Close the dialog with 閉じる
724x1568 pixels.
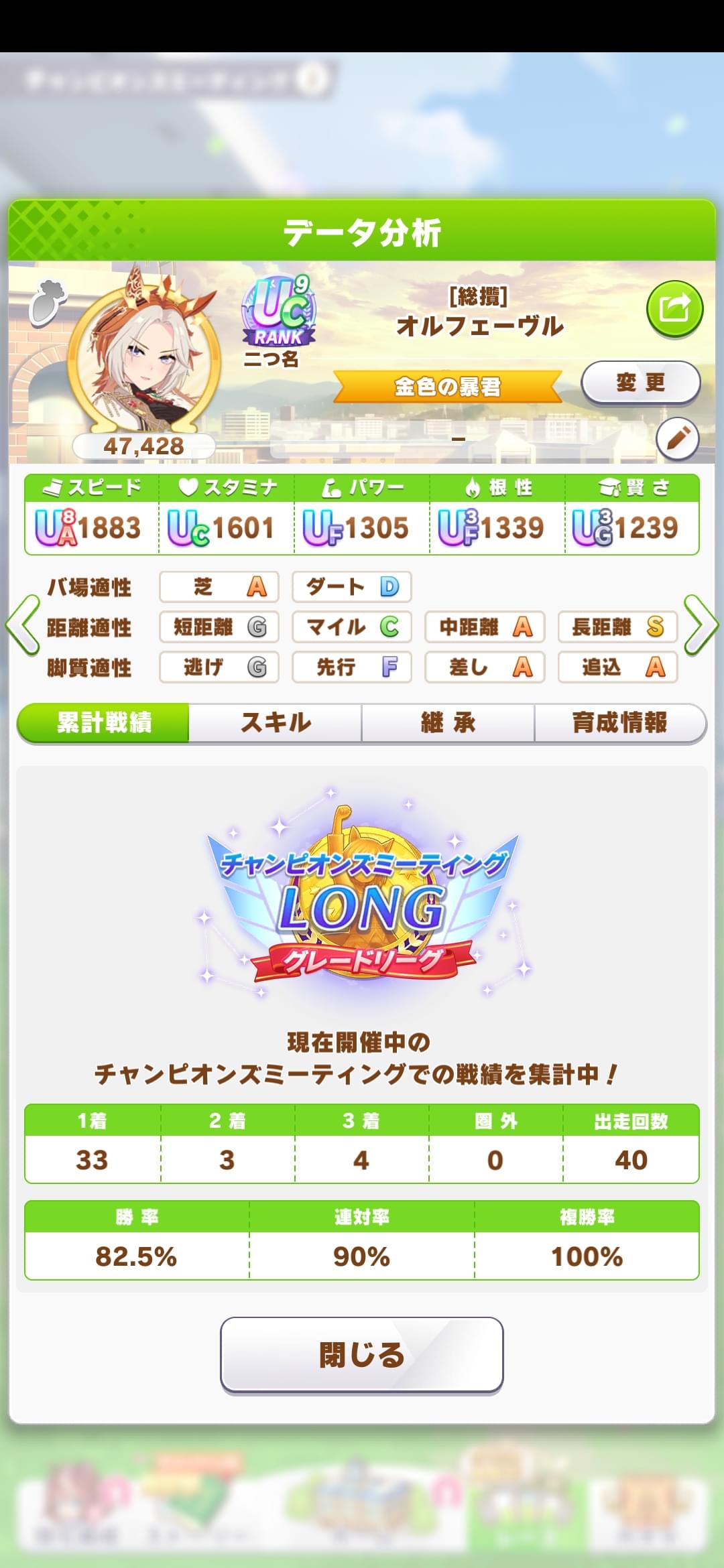[361, 1354]
